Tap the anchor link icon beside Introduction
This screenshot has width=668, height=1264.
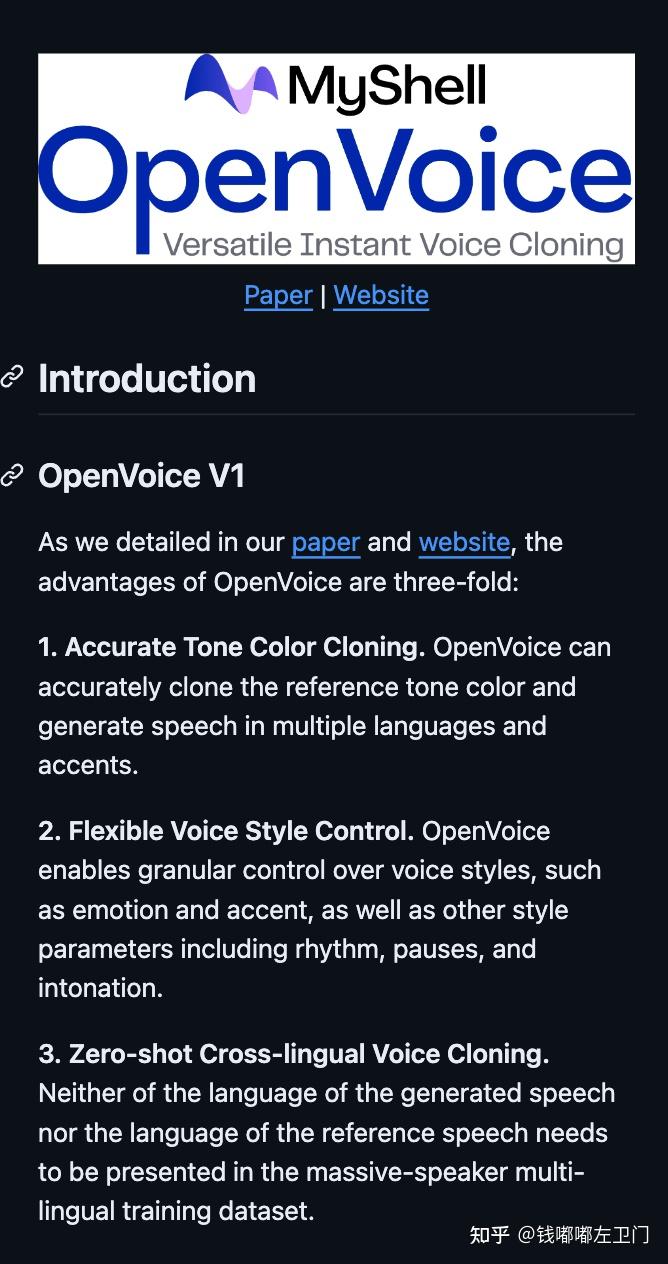tap(11, 377)
